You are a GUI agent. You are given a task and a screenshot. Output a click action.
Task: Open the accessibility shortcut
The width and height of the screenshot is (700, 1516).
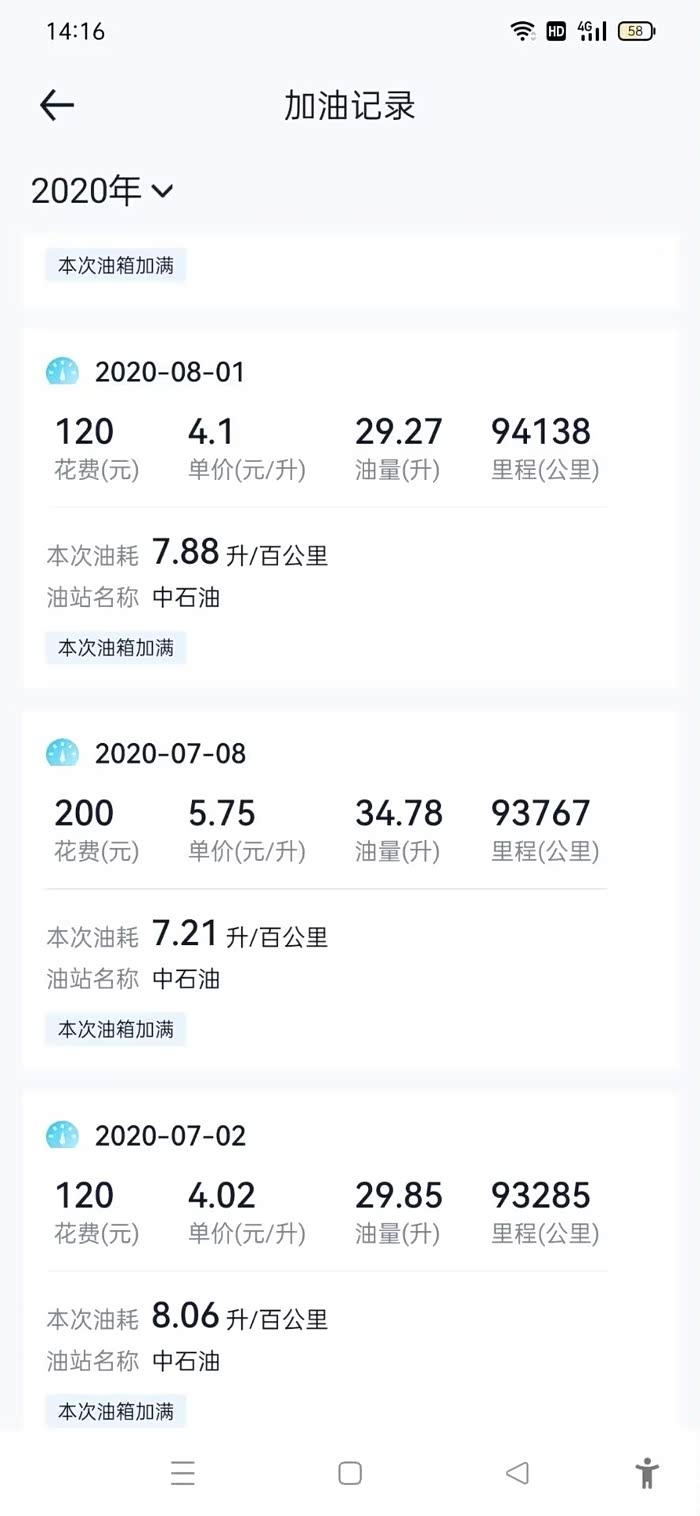647,1473
